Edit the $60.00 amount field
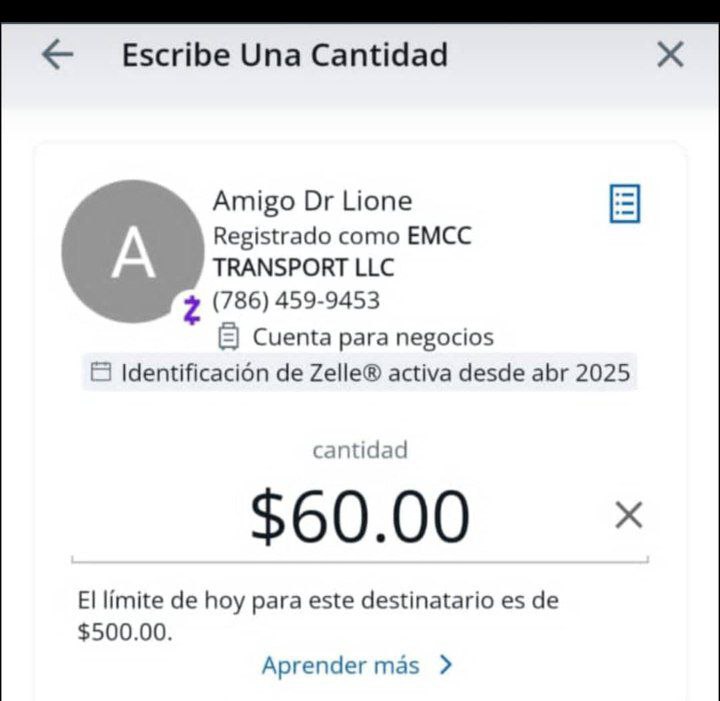 (360, 517)
